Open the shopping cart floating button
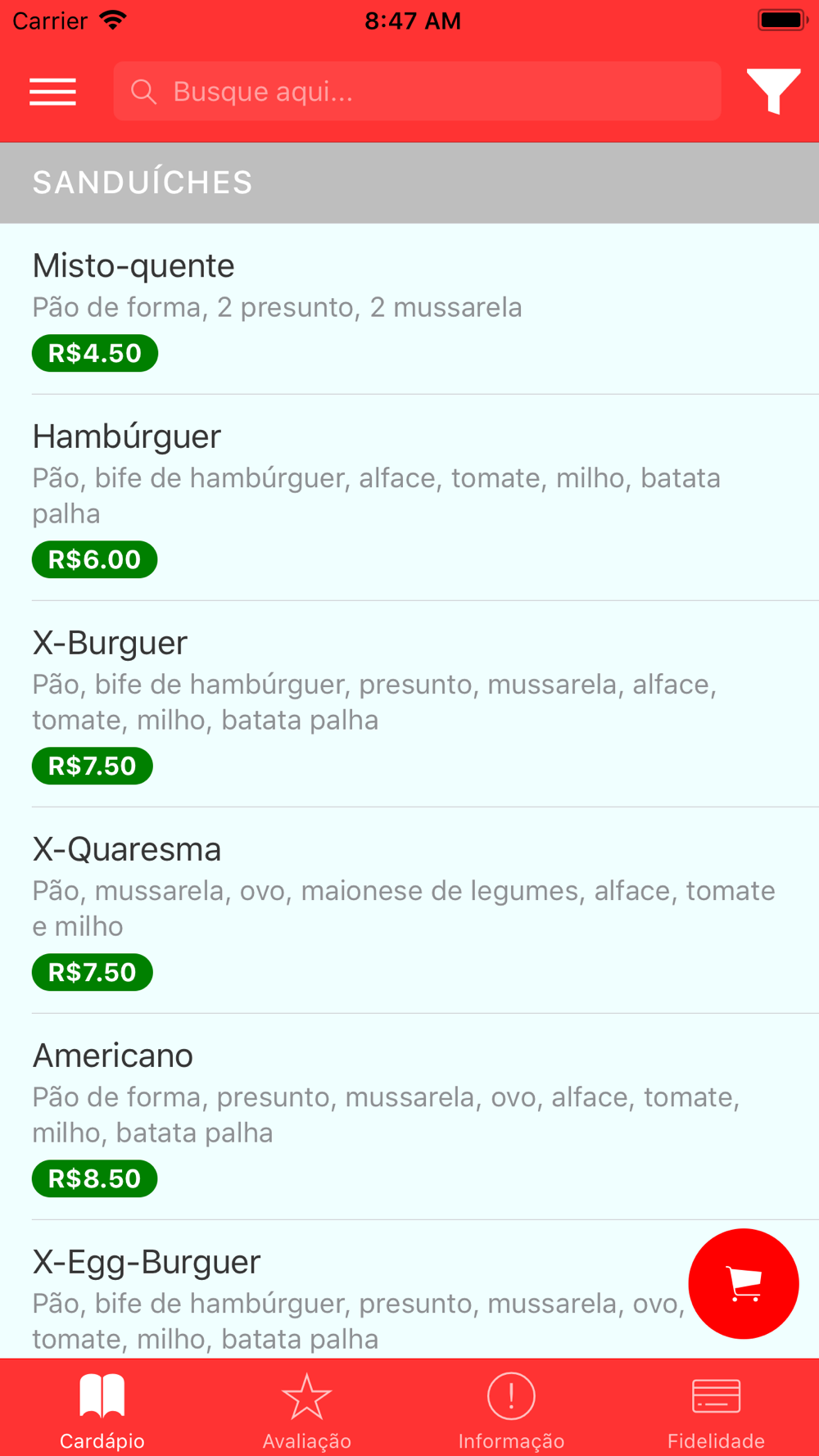This screenshot has width=819, height=1456. 744,1283
